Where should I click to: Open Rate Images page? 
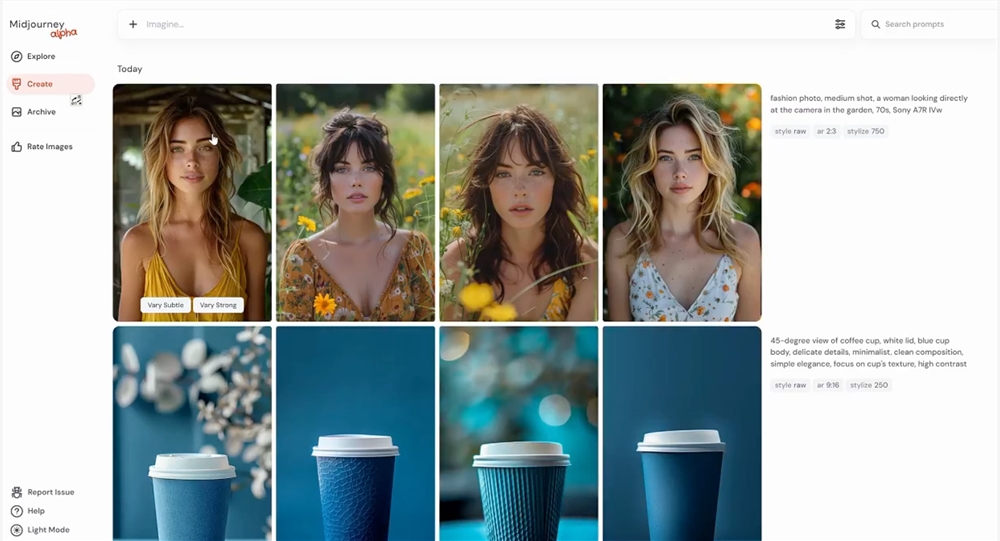(48, 147)
